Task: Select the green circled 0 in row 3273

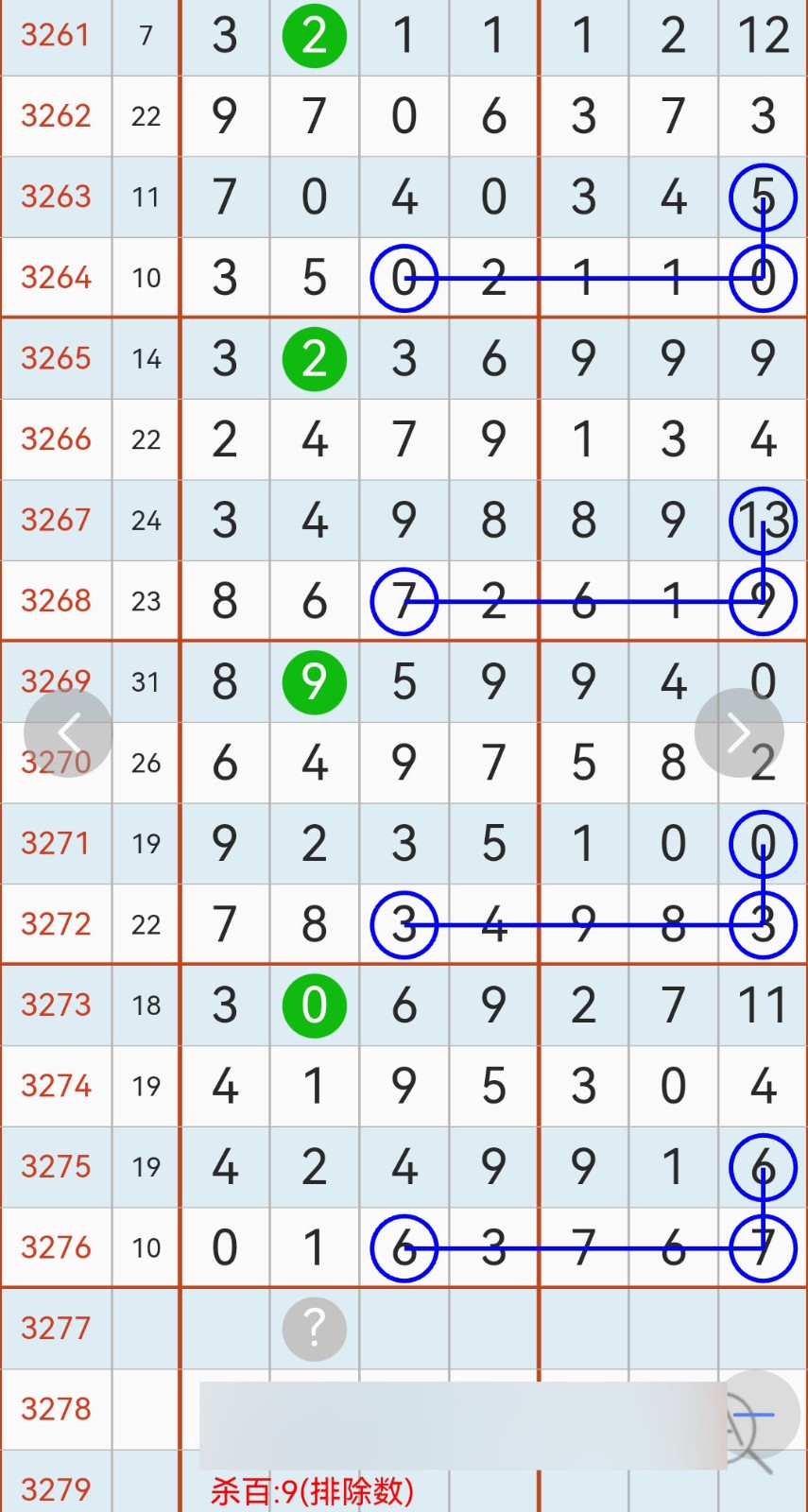Action: click(x=314, y=1005)
